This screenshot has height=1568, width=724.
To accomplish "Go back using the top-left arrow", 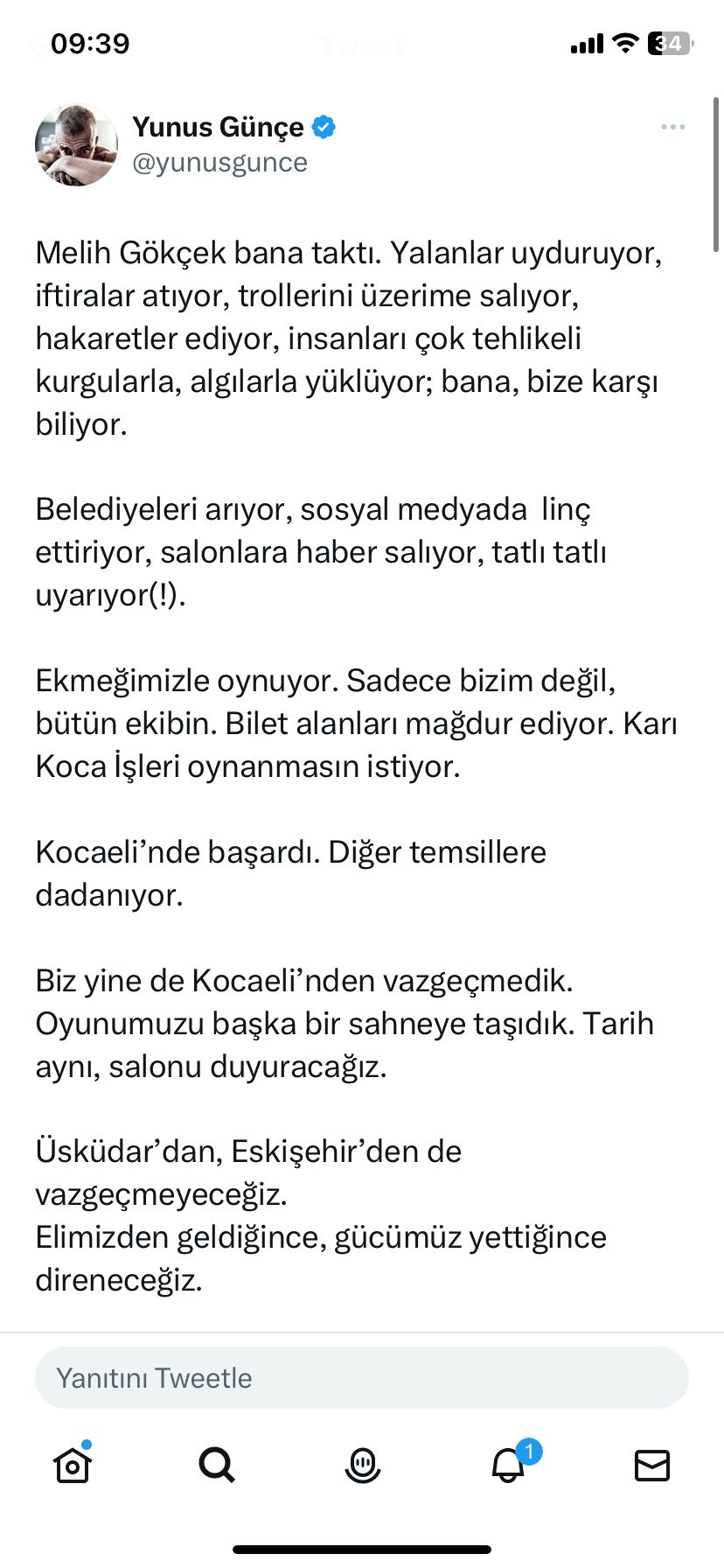I will (x=37, y=45).
